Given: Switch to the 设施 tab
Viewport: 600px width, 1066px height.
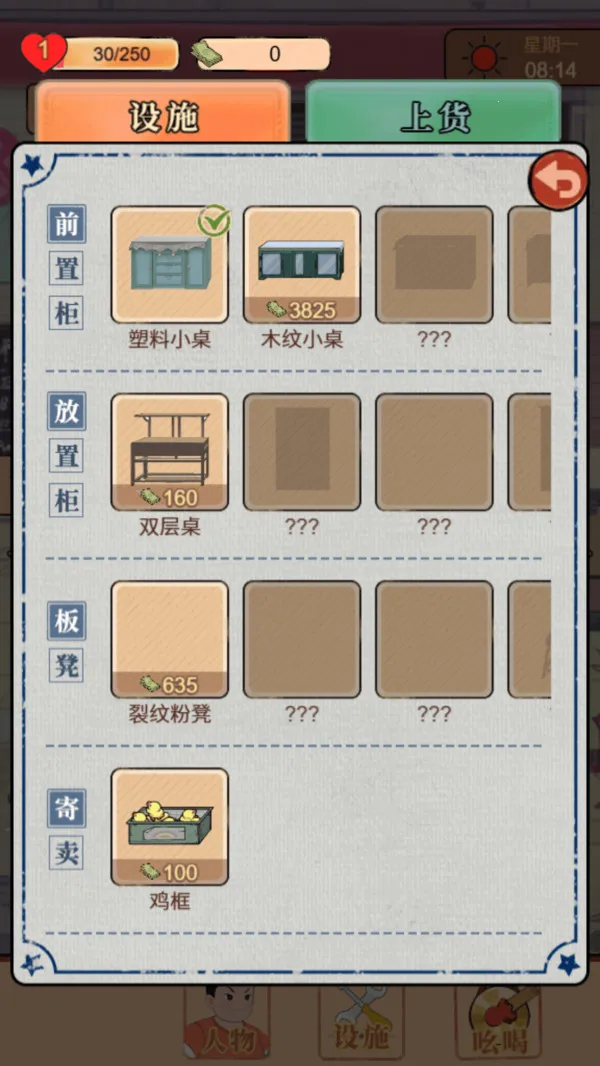Looking at the screenshot, I should [163, 117].
